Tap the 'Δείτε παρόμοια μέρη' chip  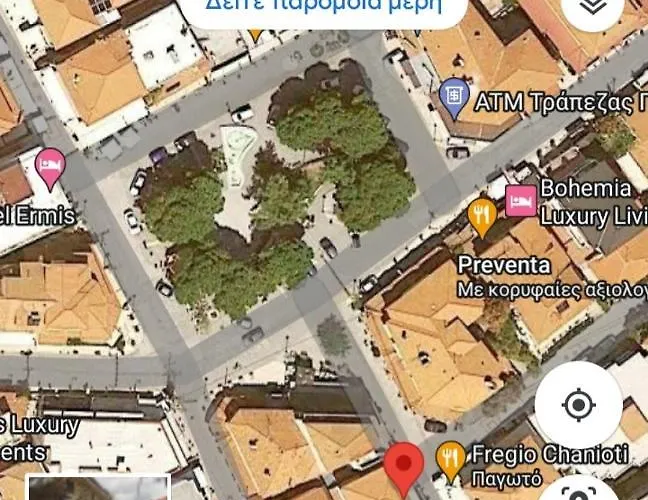click(325, 8)
